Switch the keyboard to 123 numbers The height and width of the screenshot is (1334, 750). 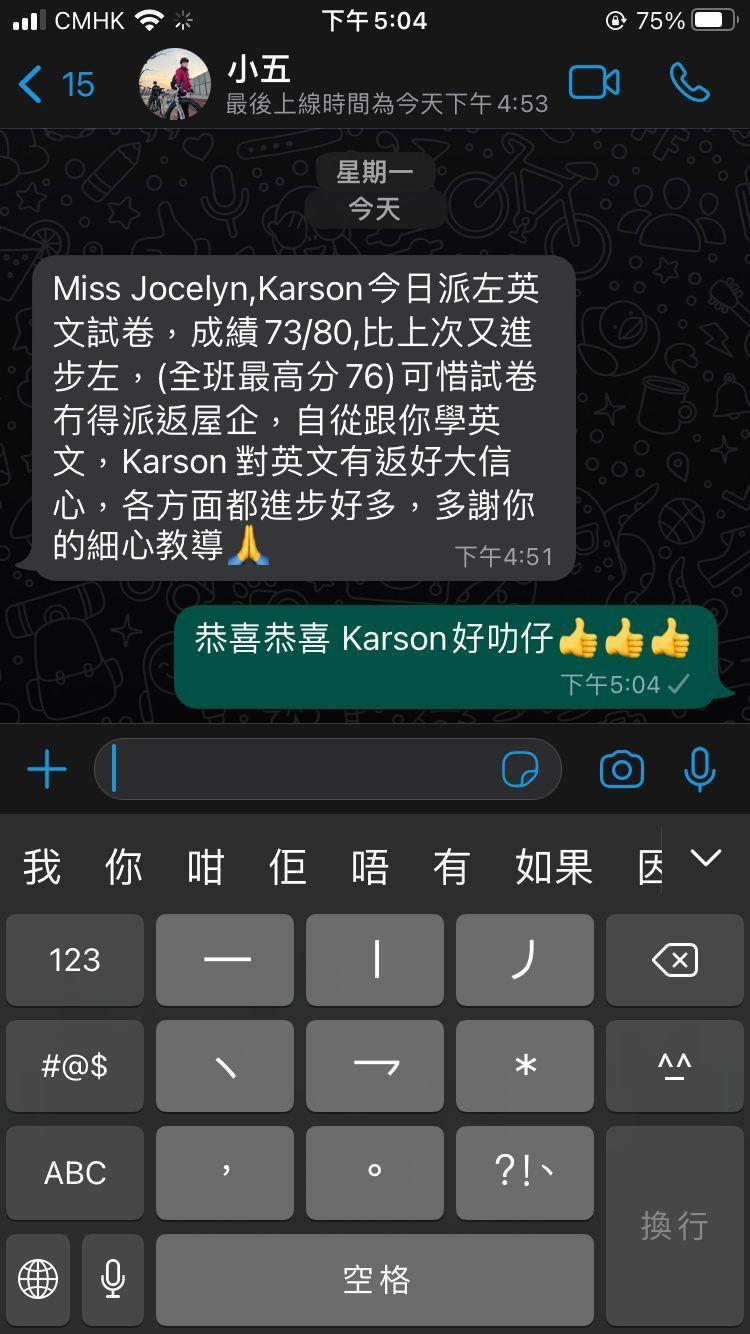click(75, 960)
